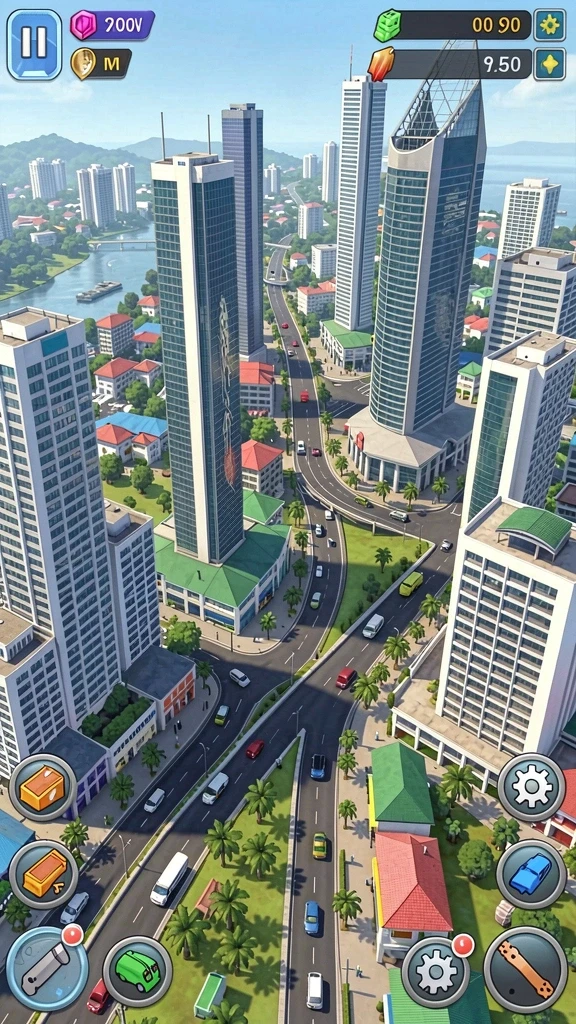Select the orange road plank tool

(x=525, y=969)
